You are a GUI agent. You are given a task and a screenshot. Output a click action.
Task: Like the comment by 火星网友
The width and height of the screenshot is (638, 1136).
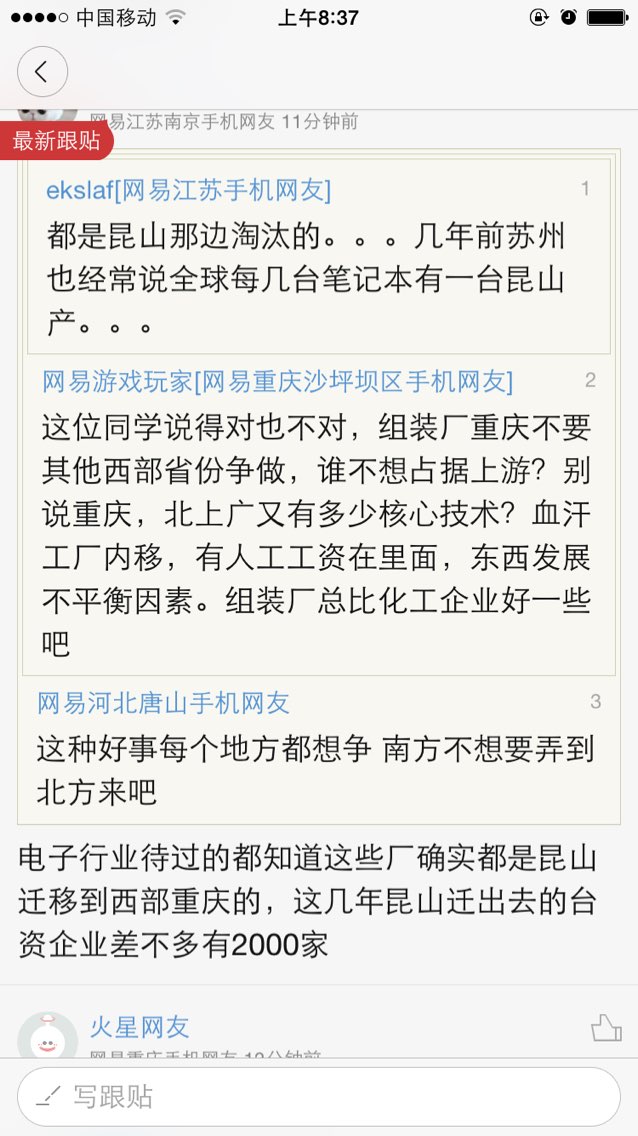[x=606, y=1028]
